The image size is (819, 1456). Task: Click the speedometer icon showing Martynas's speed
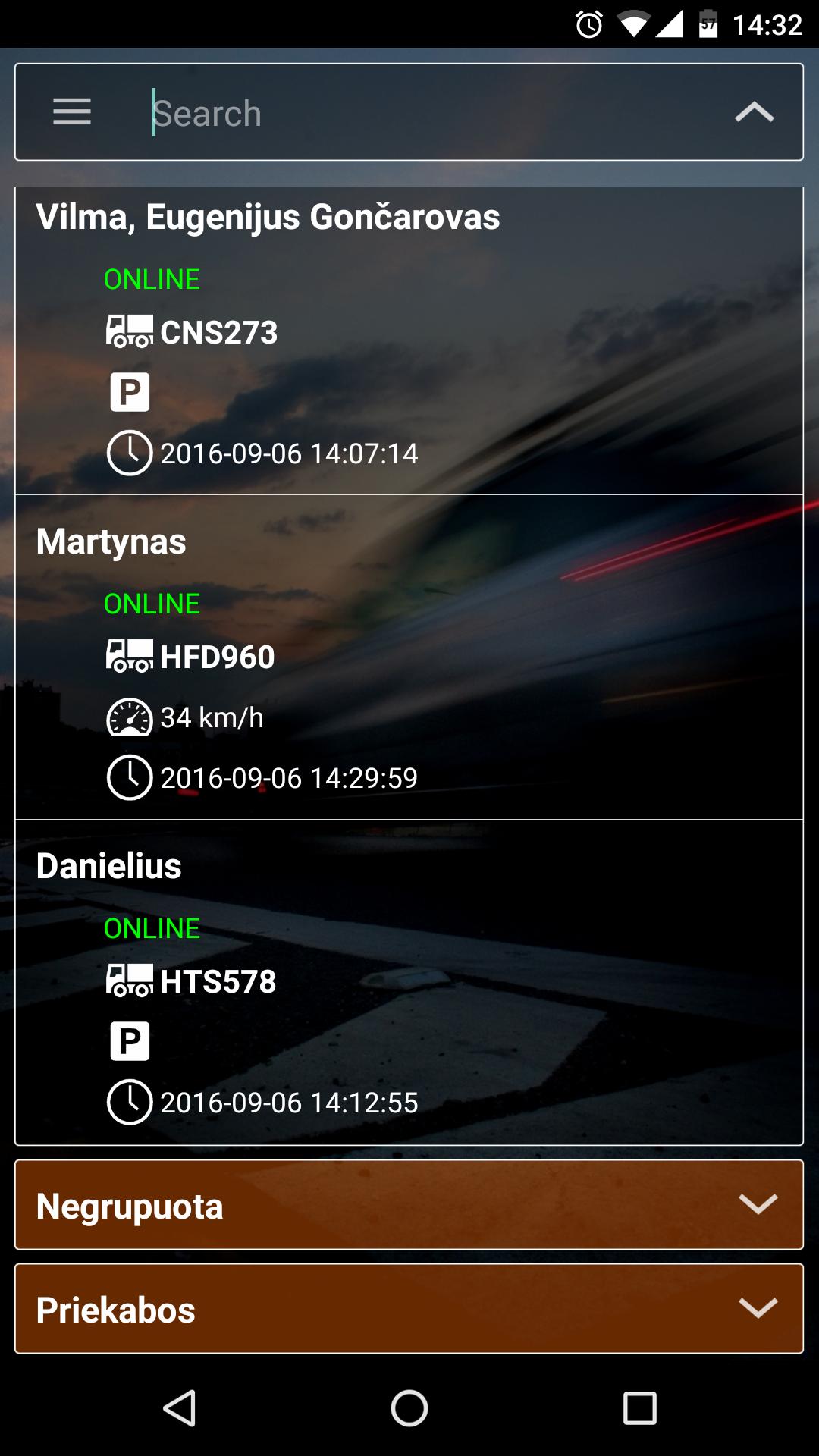click(x=130, y=717)
